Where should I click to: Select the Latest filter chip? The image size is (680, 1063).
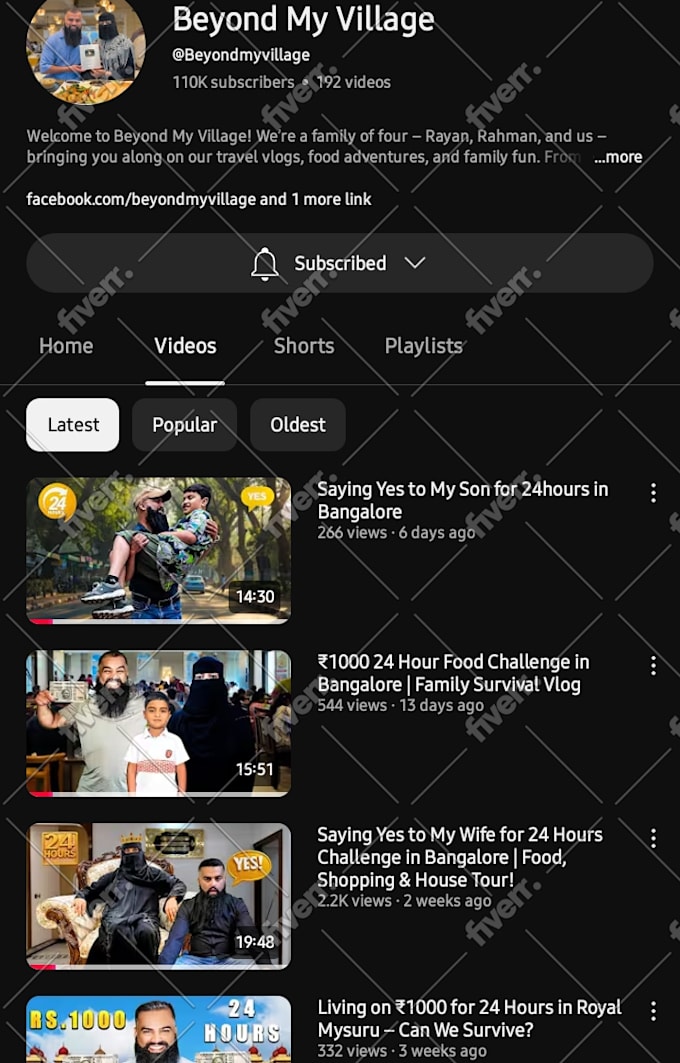pyautogui.click(x=73, y=425)
